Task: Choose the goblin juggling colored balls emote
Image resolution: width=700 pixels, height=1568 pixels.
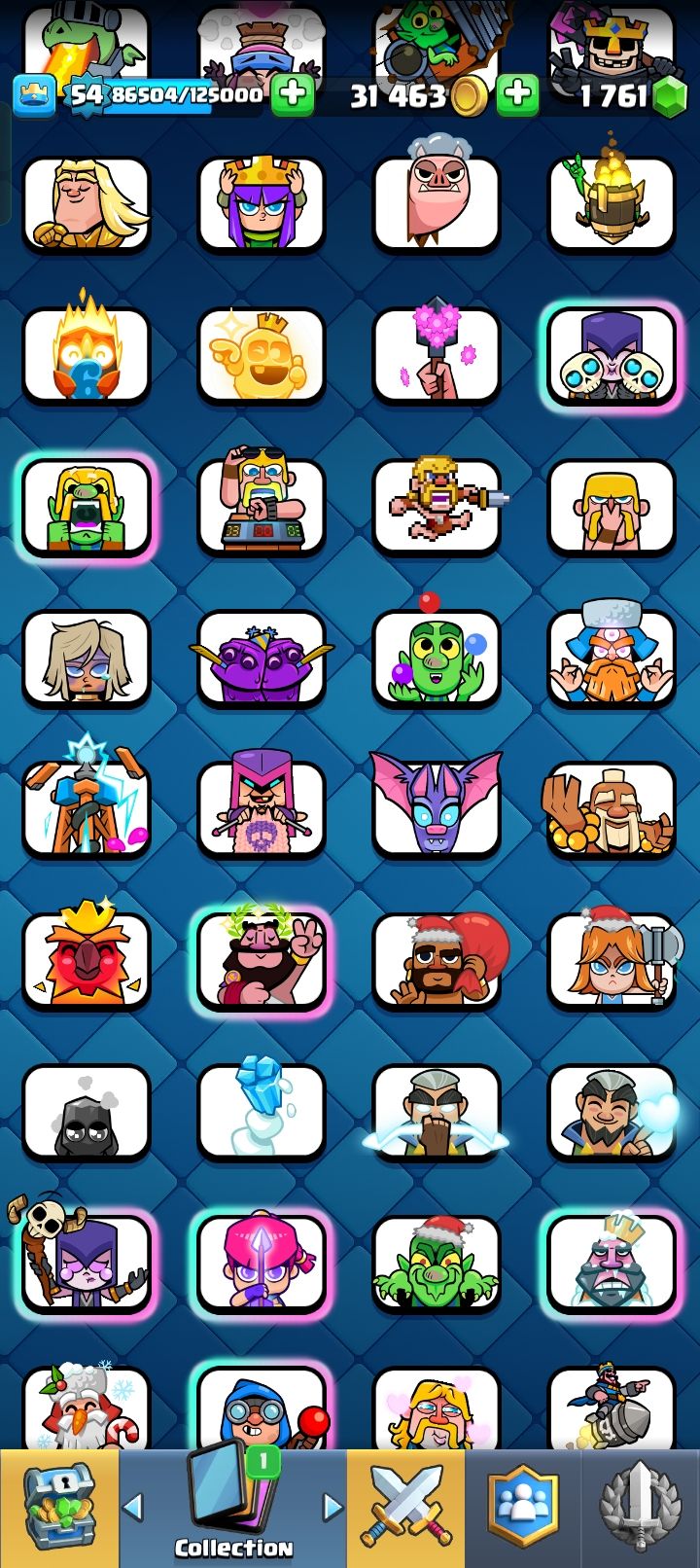Action: (x=437, y=657)
